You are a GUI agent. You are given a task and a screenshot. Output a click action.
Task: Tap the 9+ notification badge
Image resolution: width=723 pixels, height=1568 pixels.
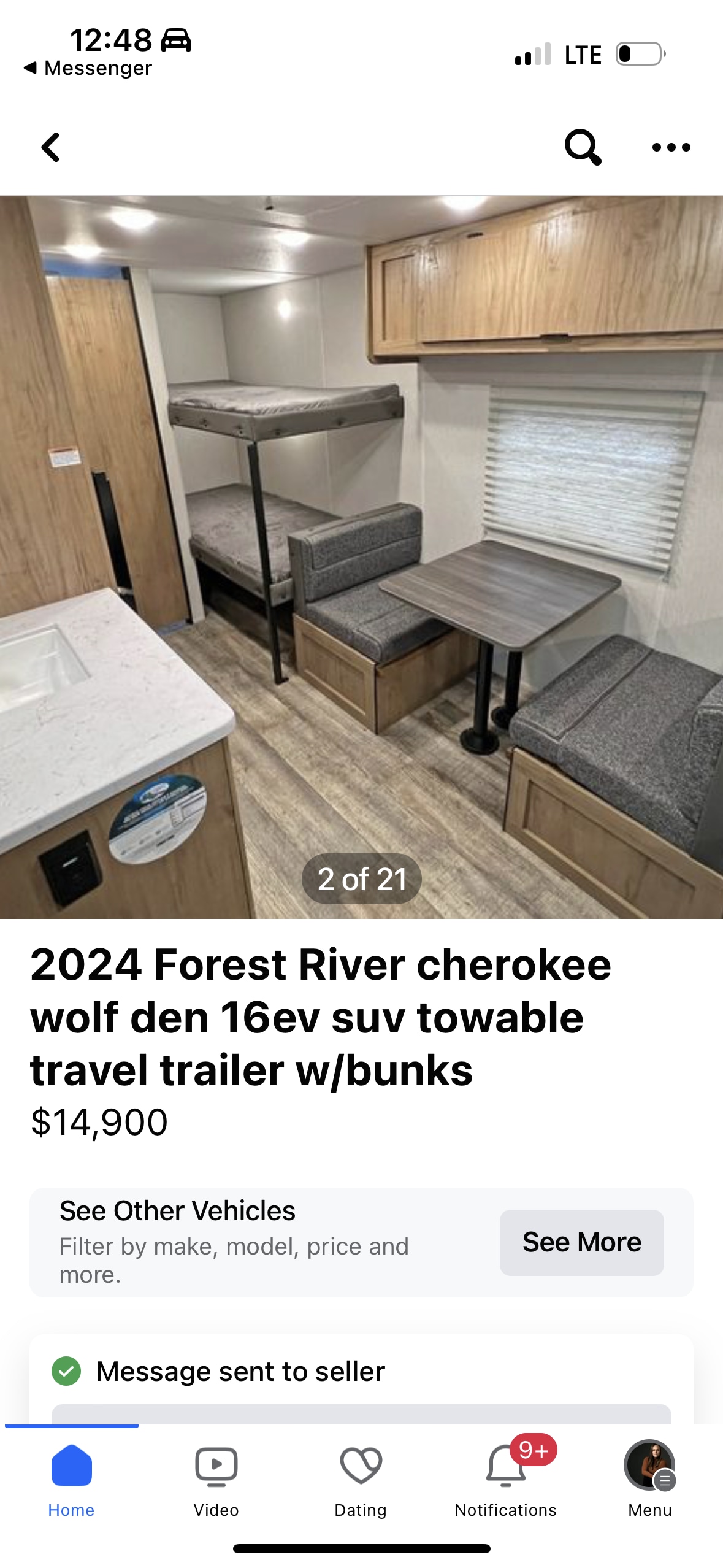coord(532,1448)
